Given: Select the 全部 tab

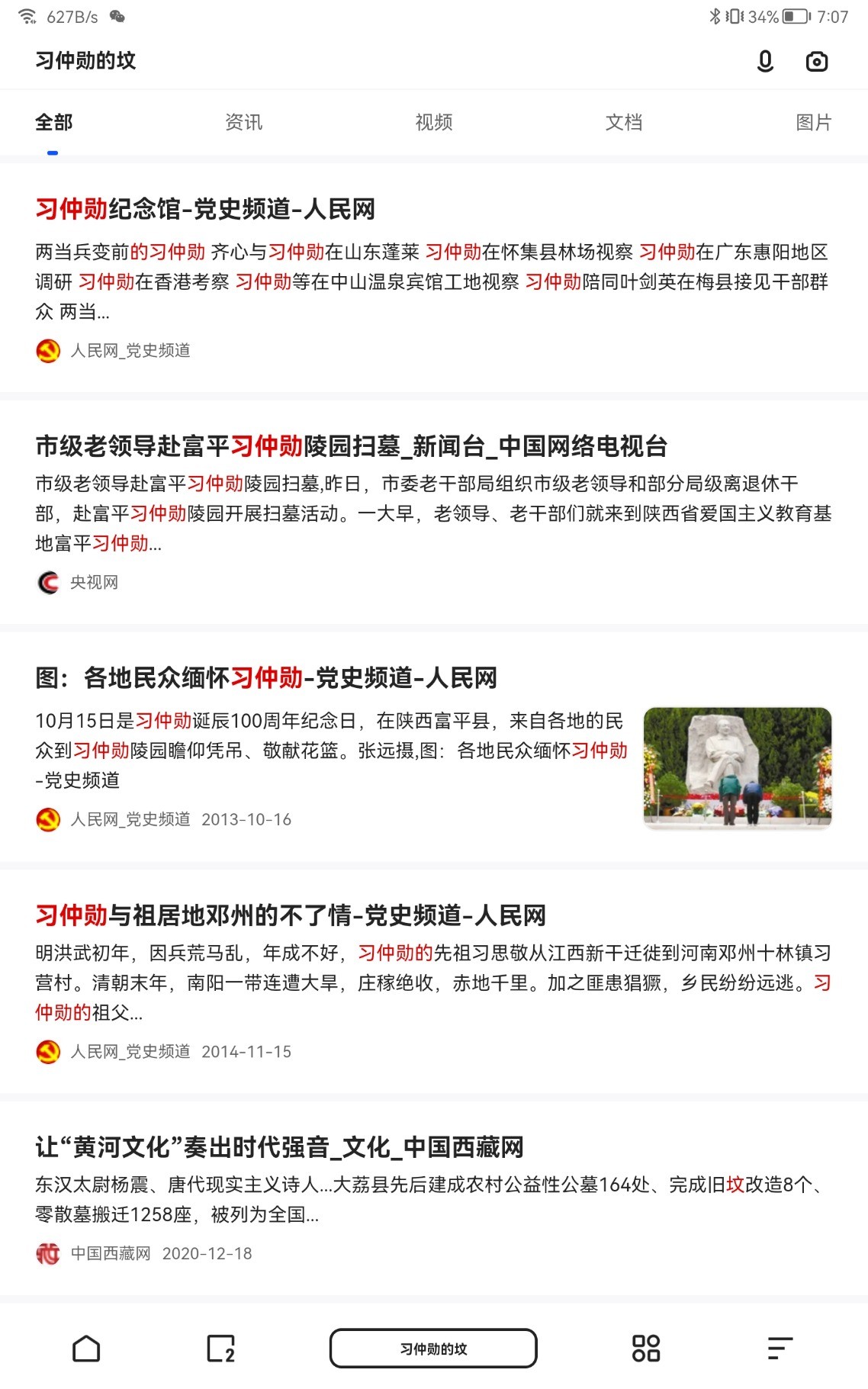Looking at the screenshot, I should click(x=53, y=122).
